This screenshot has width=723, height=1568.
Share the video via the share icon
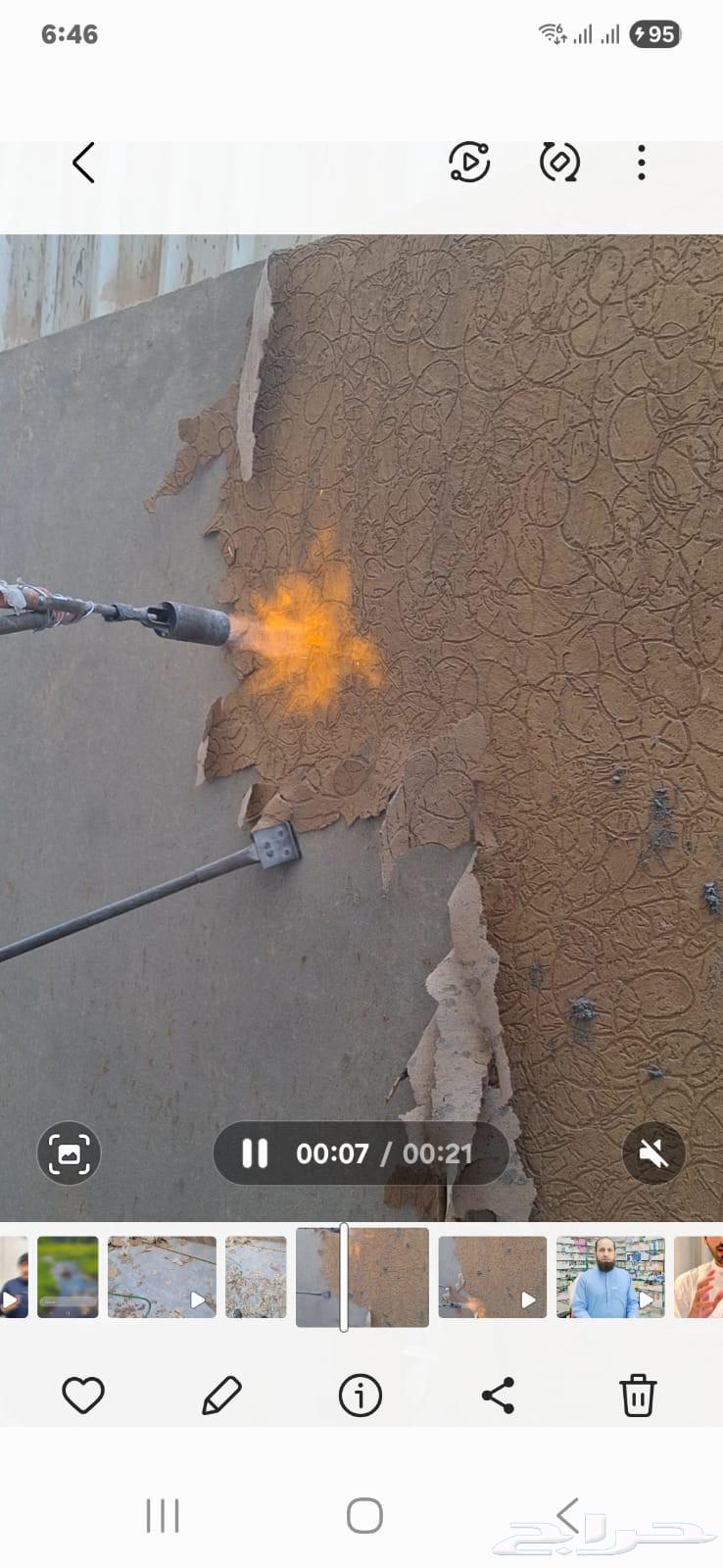[x=500, y=1396]
